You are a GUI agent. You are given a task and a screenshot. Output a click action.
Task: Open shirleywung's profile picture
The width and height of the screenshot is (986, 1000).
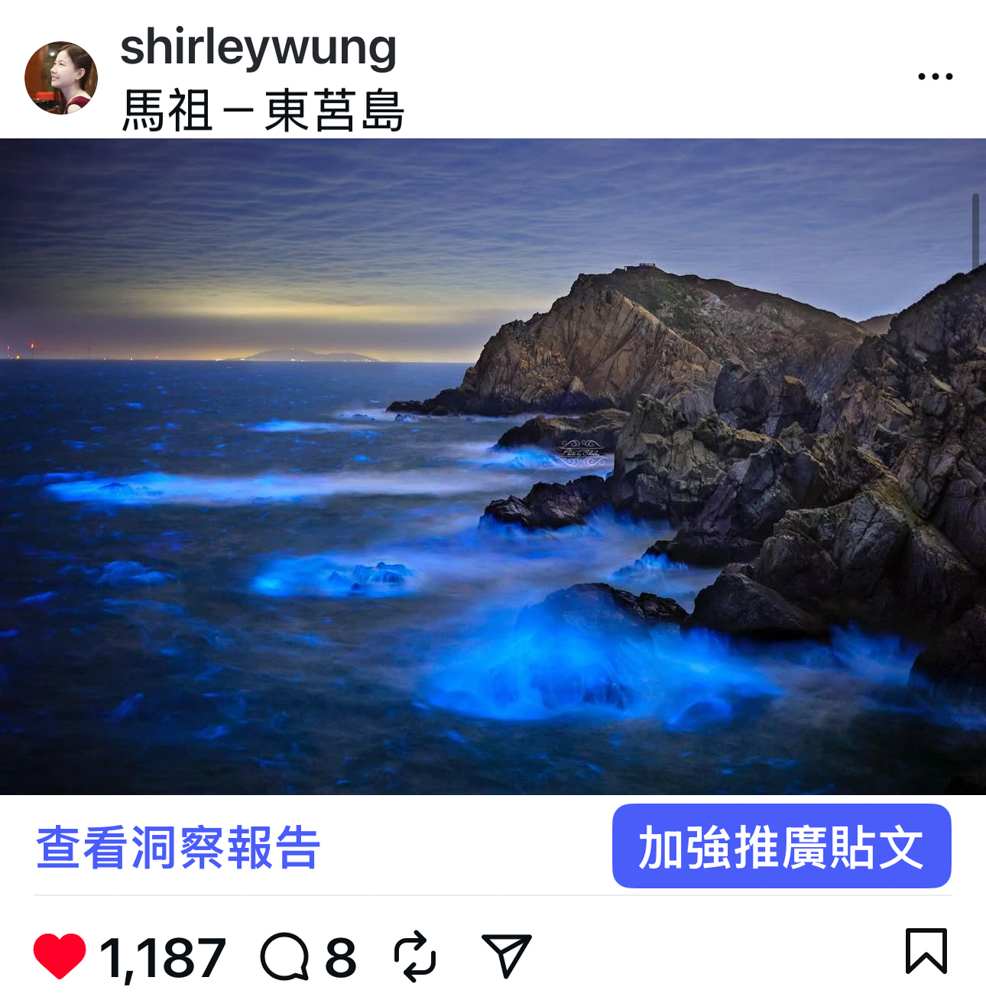[61, 78]
